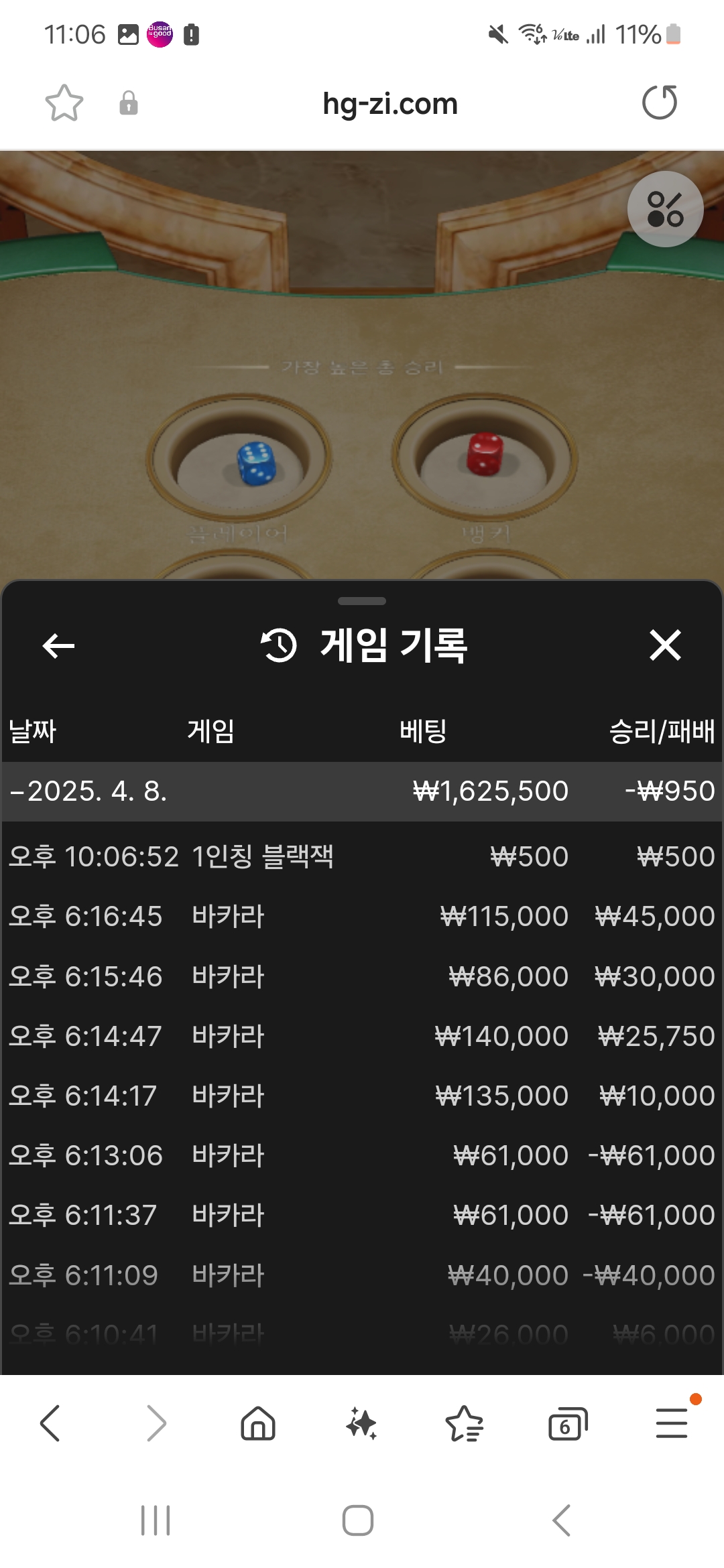724x1568 pixels.
Task: Bookmark this page with the star icon
Action: pyautogui.click(x=64, y=103)
